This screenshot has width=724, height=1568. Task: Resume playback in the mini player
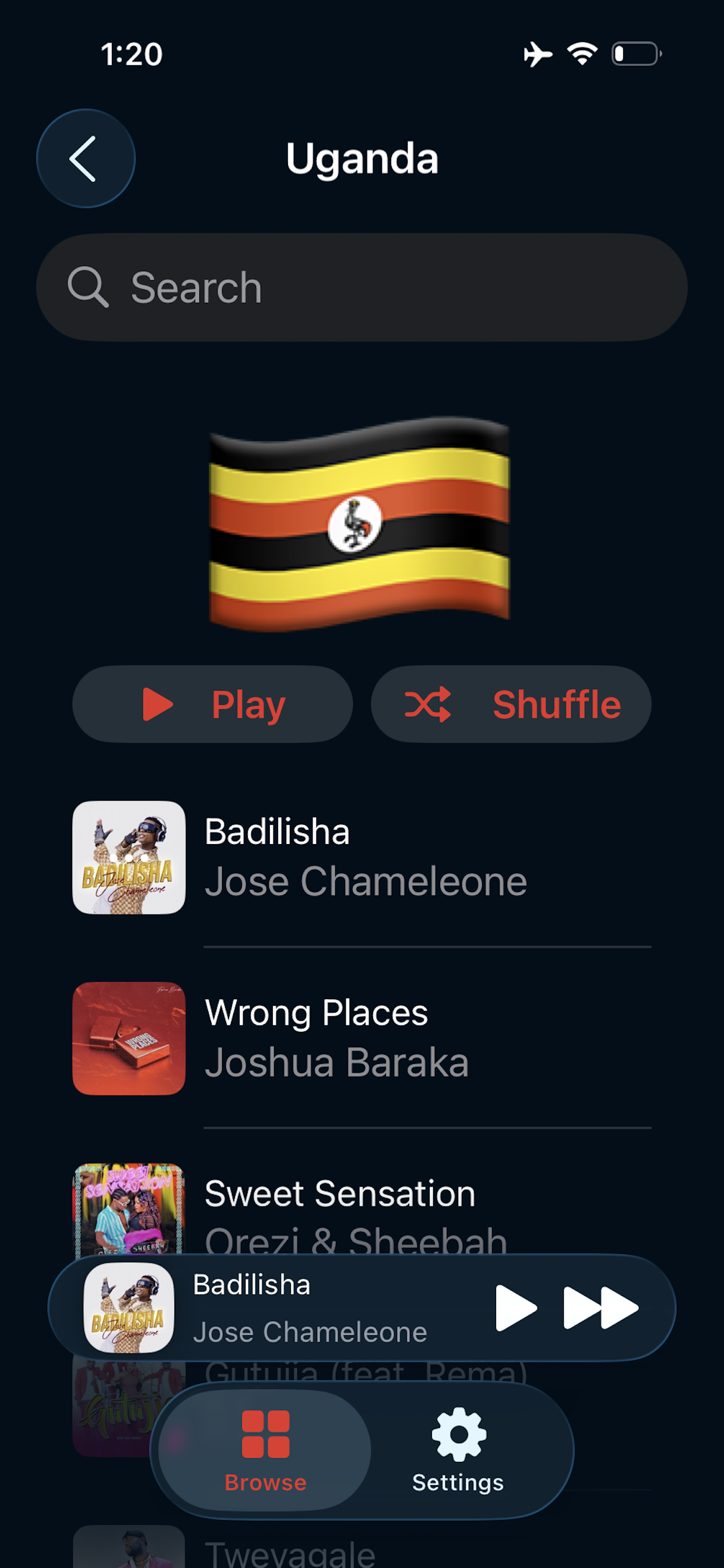pyautogui.click(x=515, y=1307)
